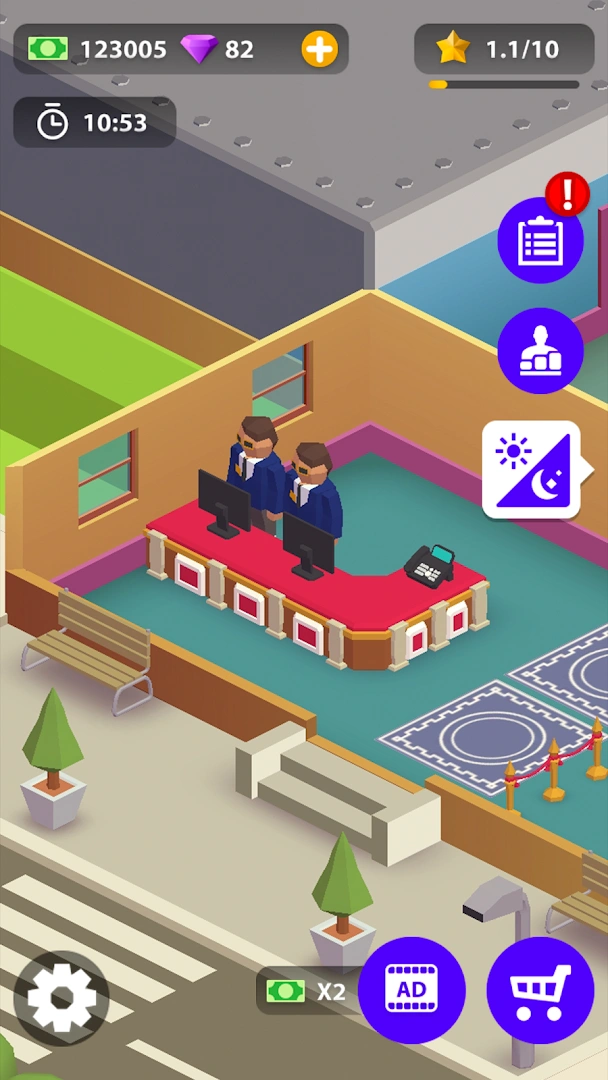The height and width of the screenshot is (1080, 608).
Task: Open the shop cart
Action: pyautogui.click(x=540, y=990)
